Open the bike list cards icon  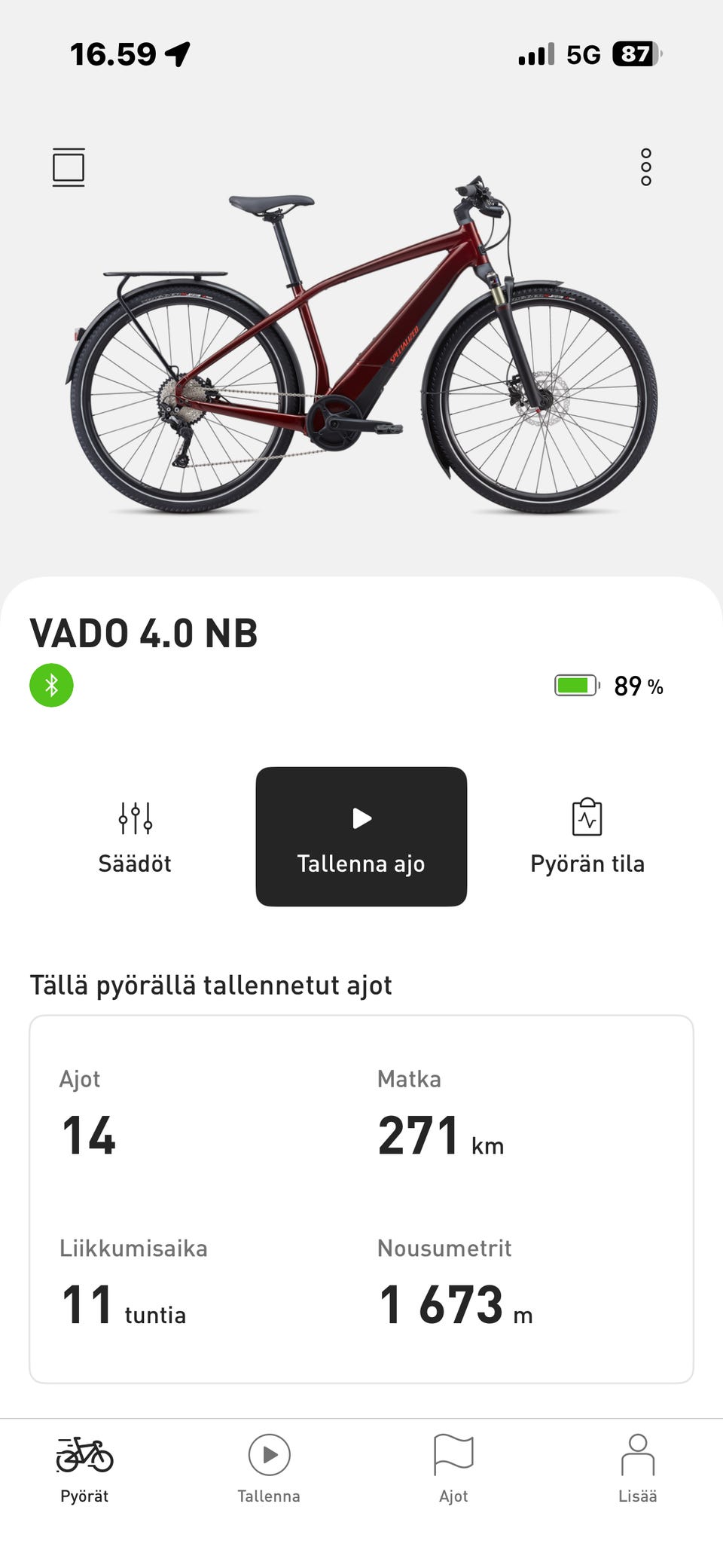pos(69,167)
